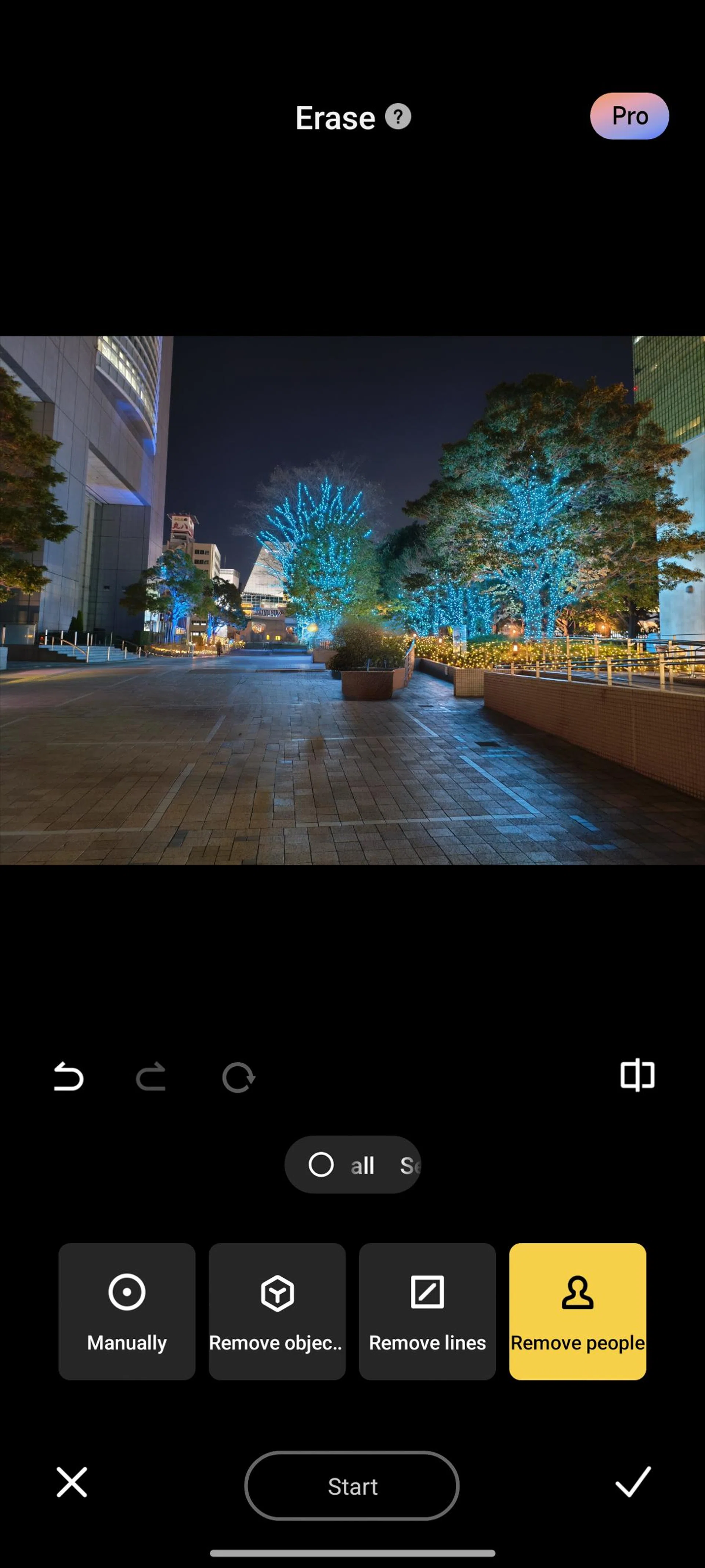Viewport: 705px width, 1568px height.
Task: Open the Erase help question mark
Action: [398, 116]
